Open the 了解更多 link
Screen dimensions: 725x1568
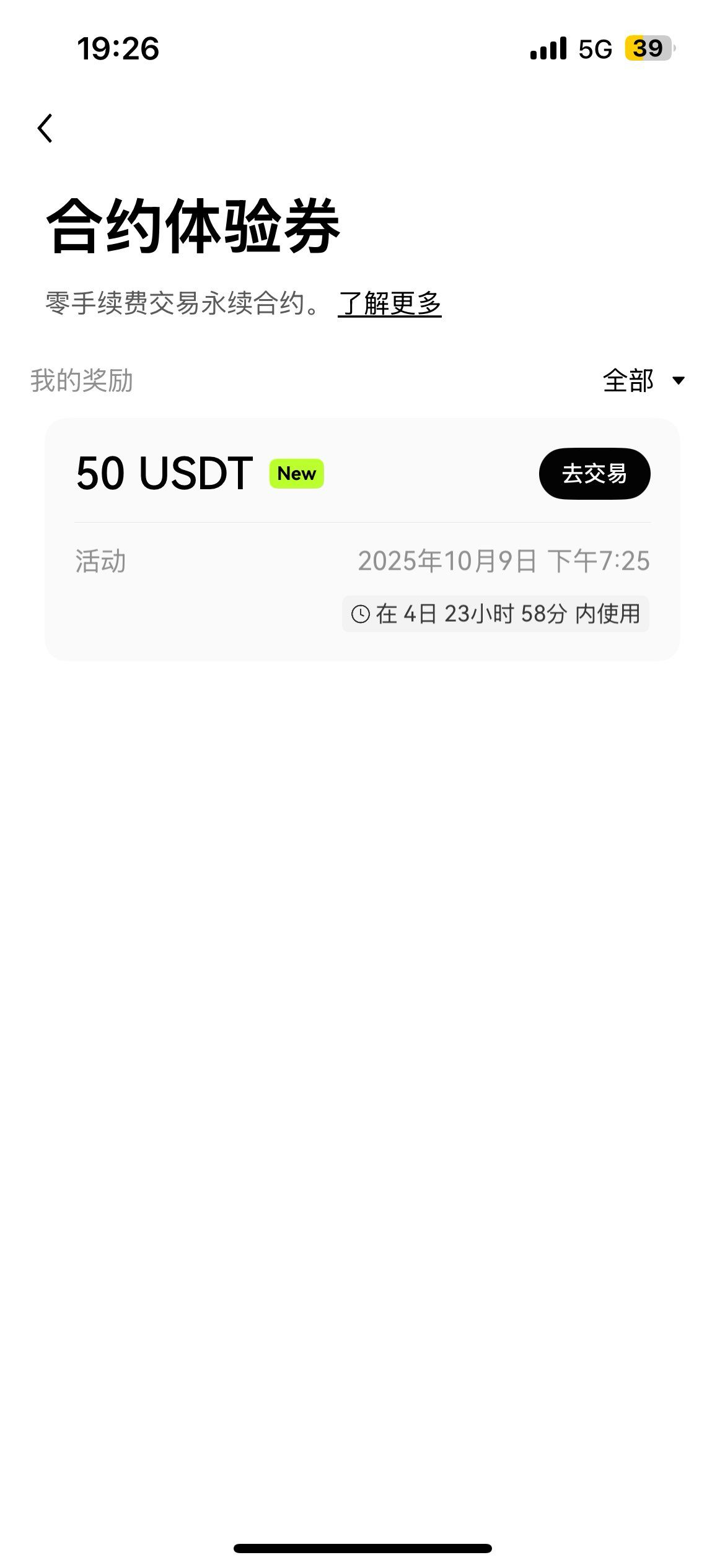[x=389, y=303]
